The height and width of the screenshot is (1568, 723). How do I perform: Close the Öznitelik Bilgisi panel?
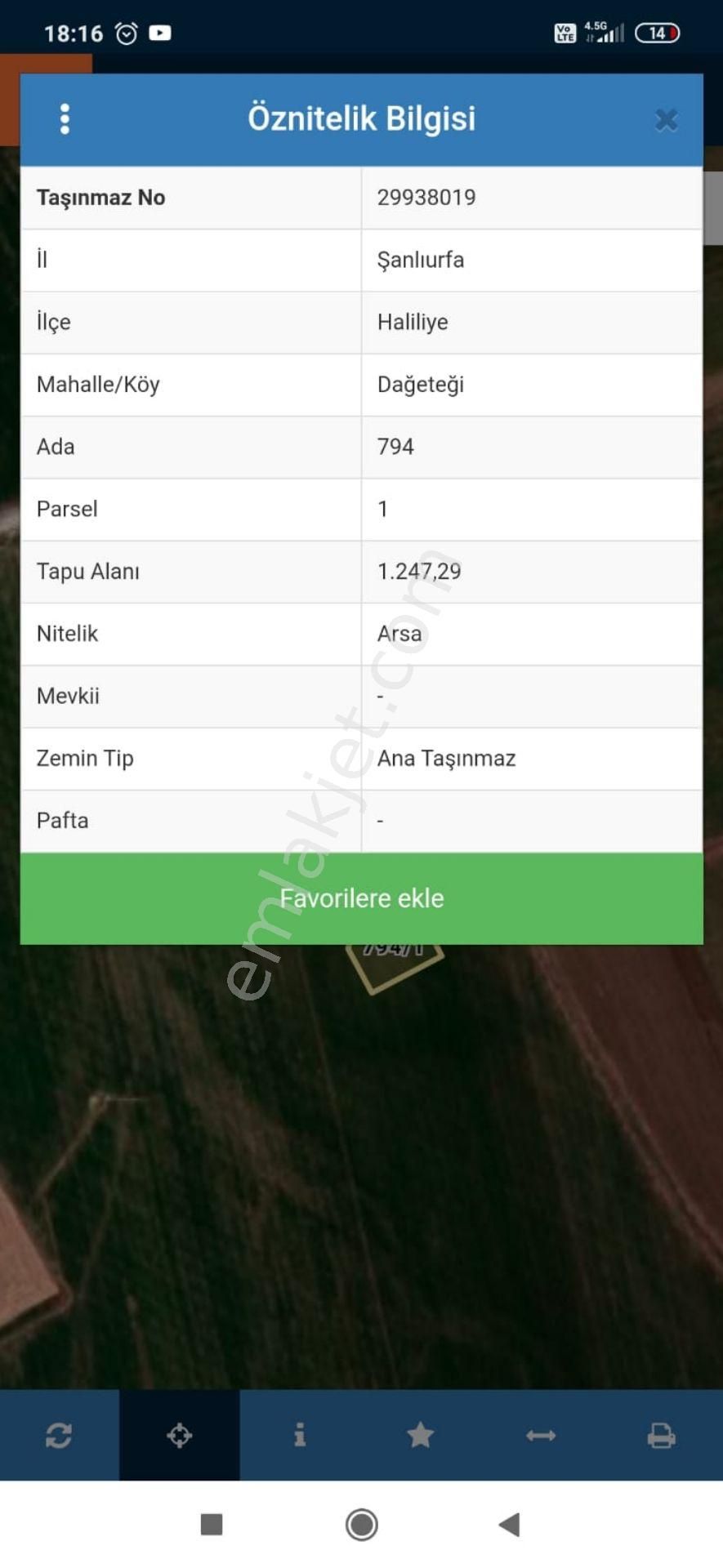pyautogui.click(x=667, y=119)
